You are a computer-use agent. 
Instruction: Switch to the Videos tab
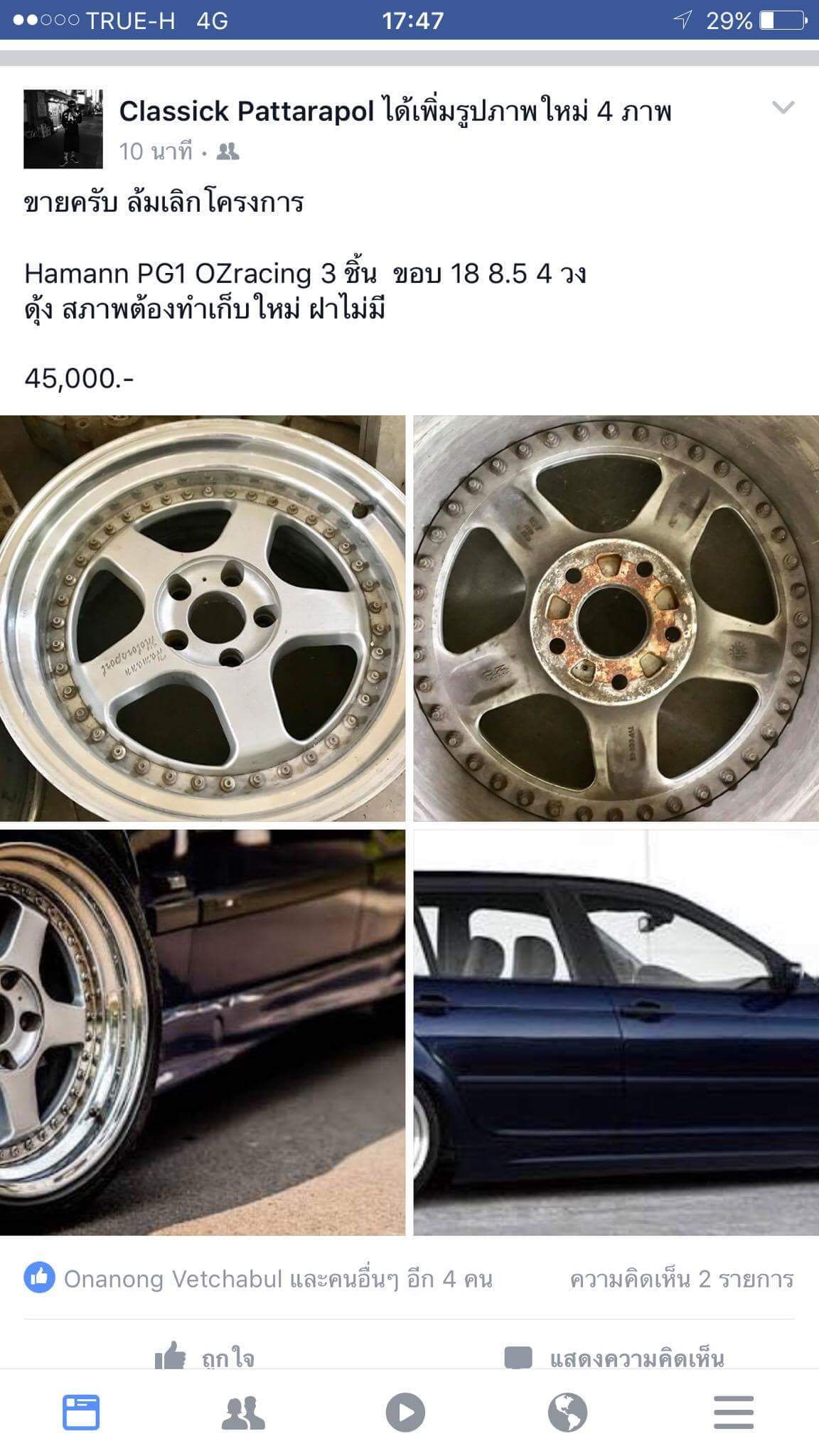coord(405,1413)
